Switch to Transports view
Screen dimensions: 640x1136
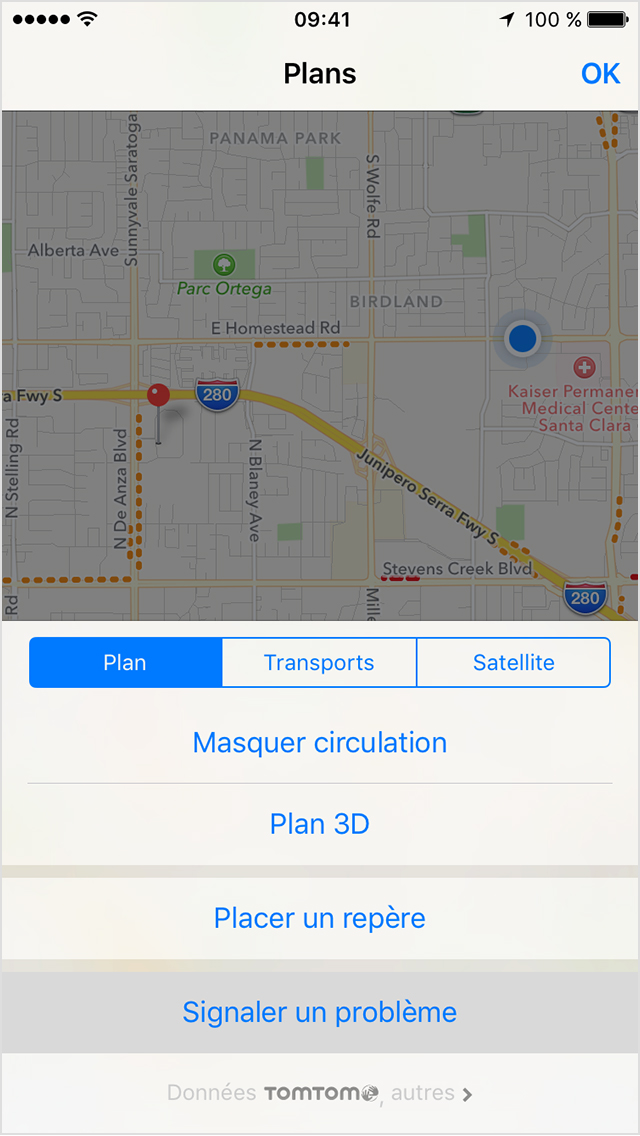(319, 663)
